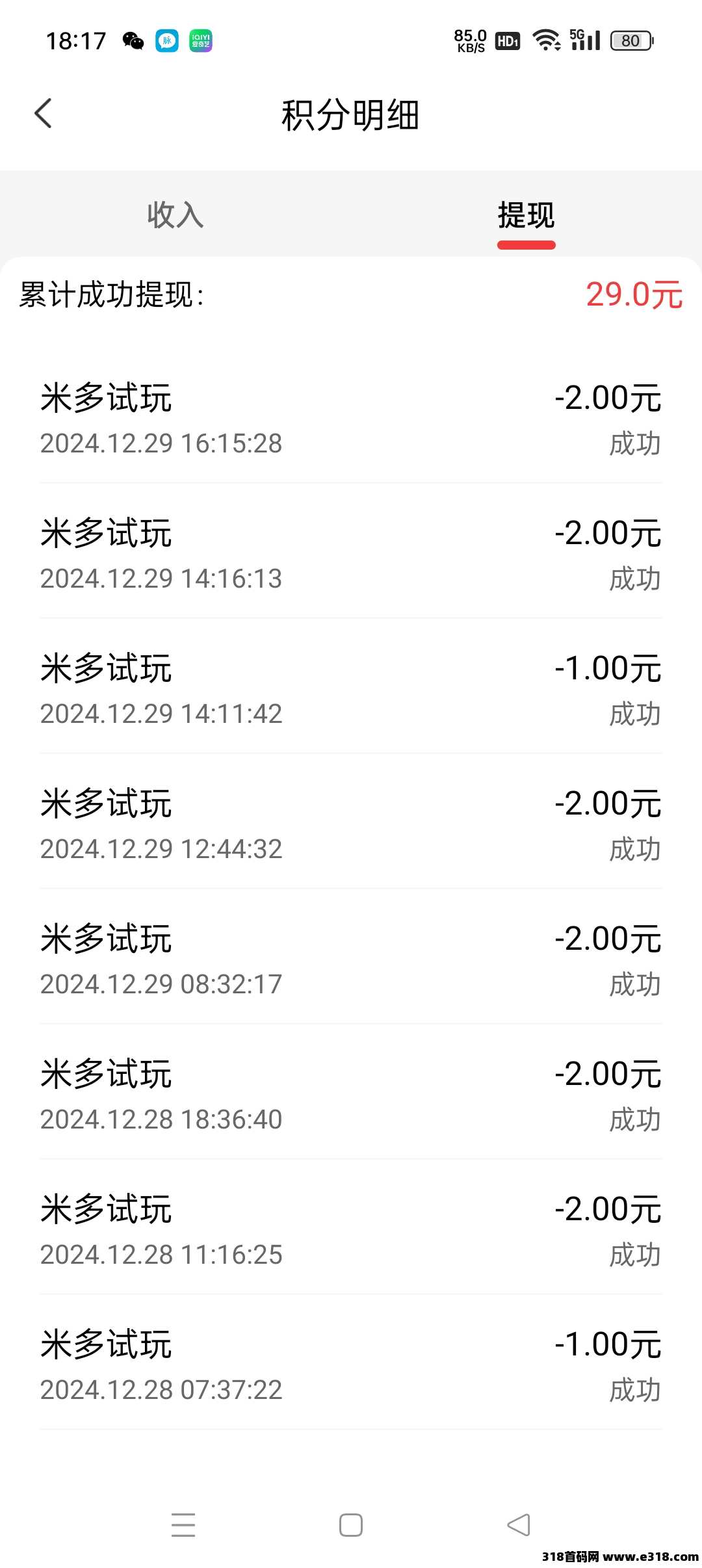This screenshot has height=1568, width=702.
Task: Go back using the top-left arrow
Action: click(43, 114)
